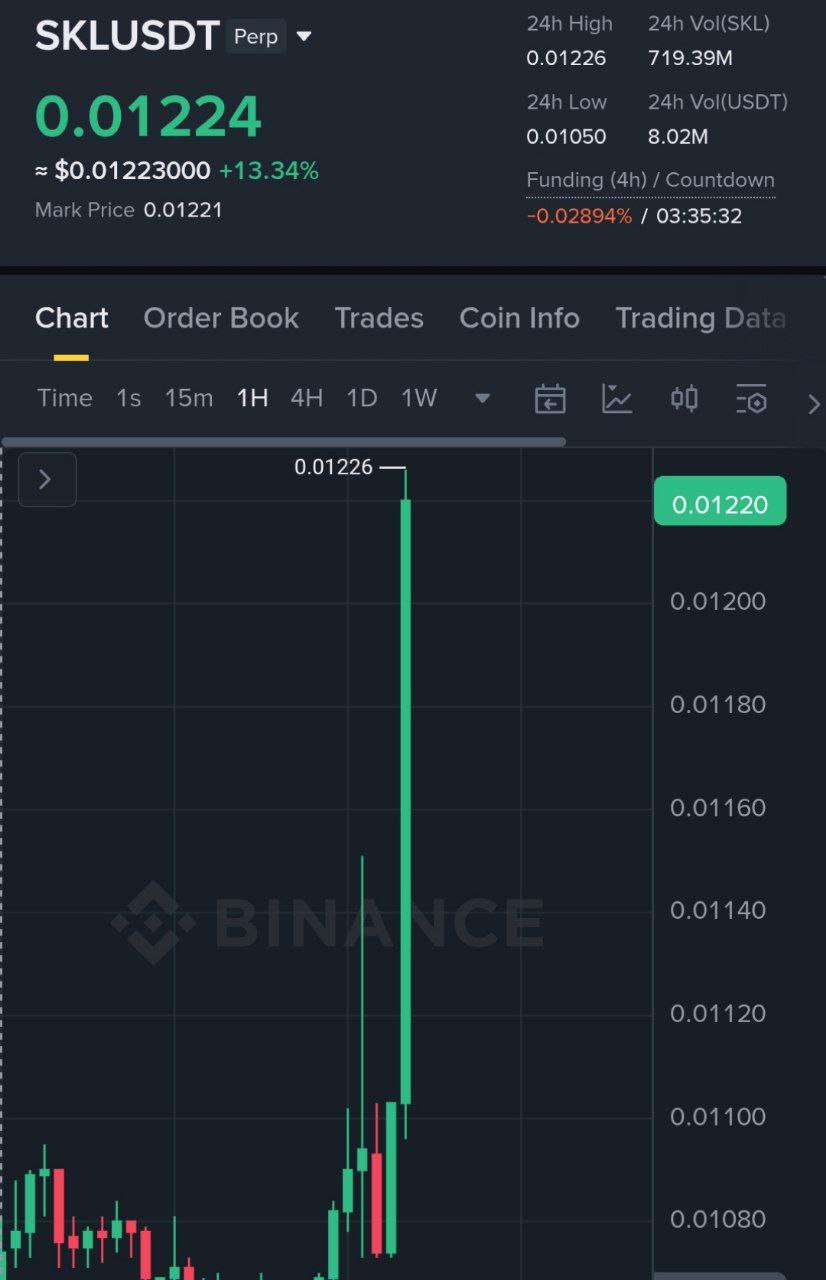Select the 1W chart interval
The height and width of the screenshot is (1280, 826).
[419, 398]
